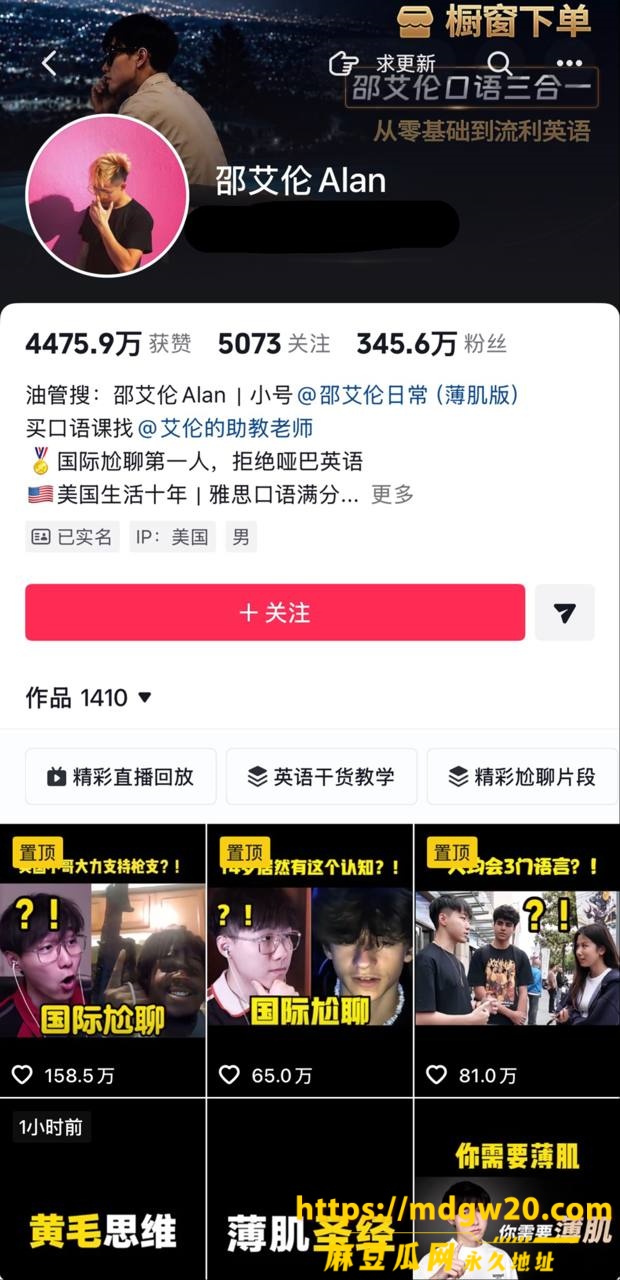Send a message via the paper-plane icon

[565, 612]
